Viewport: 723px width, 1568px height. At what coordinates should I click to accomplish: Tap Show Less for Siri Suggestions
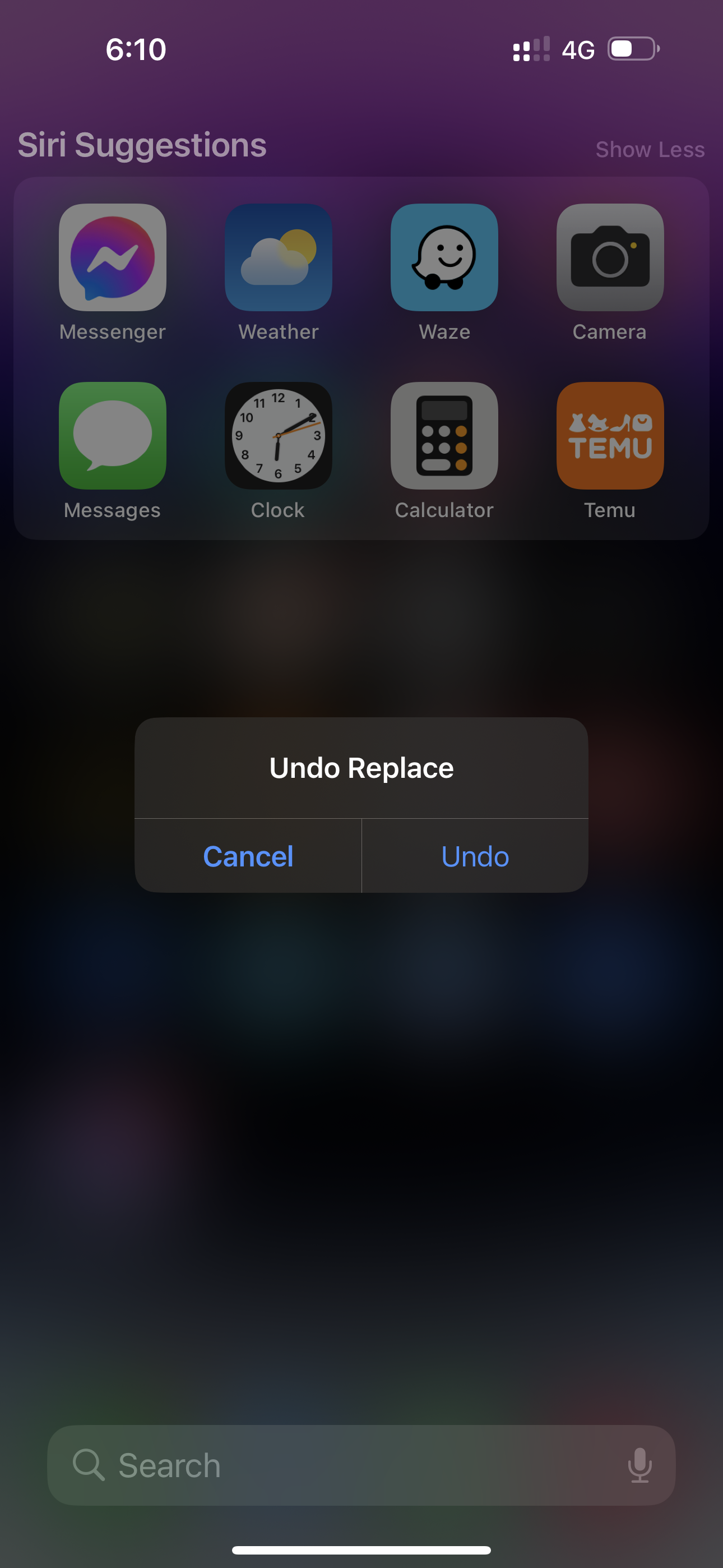point(650,150)
